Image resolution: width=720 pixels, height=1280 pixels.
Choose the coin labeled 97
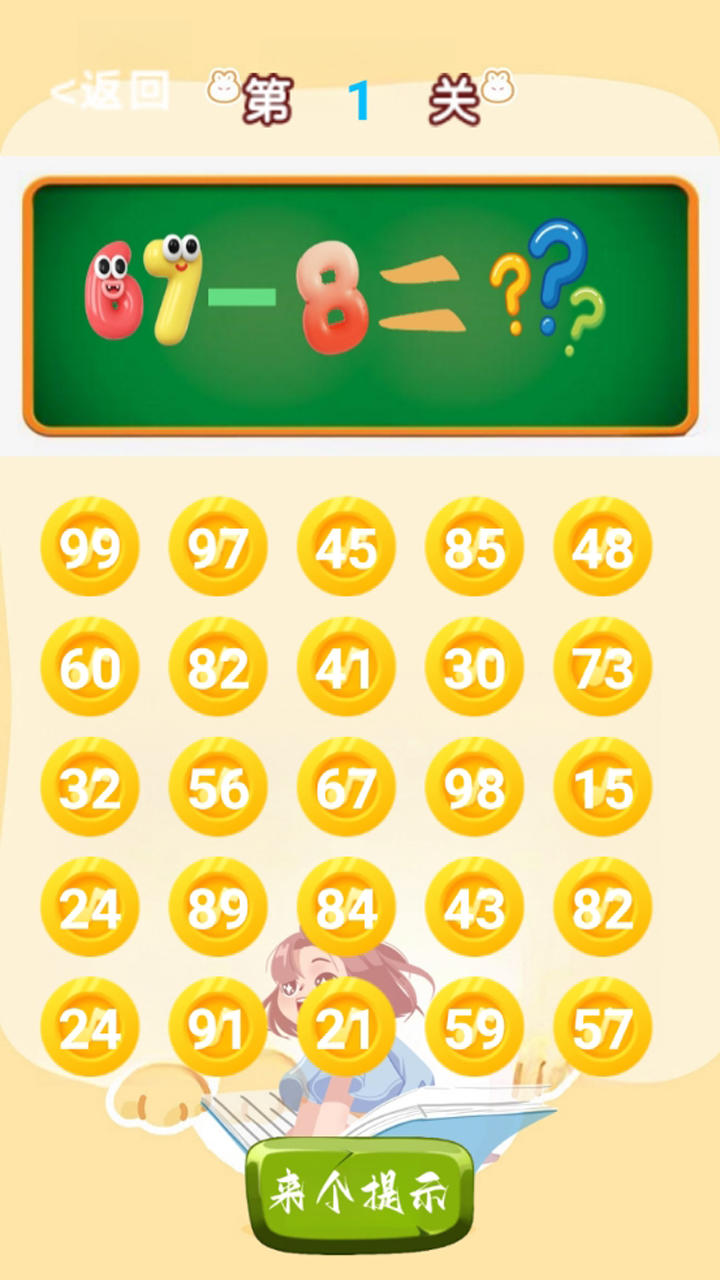(218, 547)
